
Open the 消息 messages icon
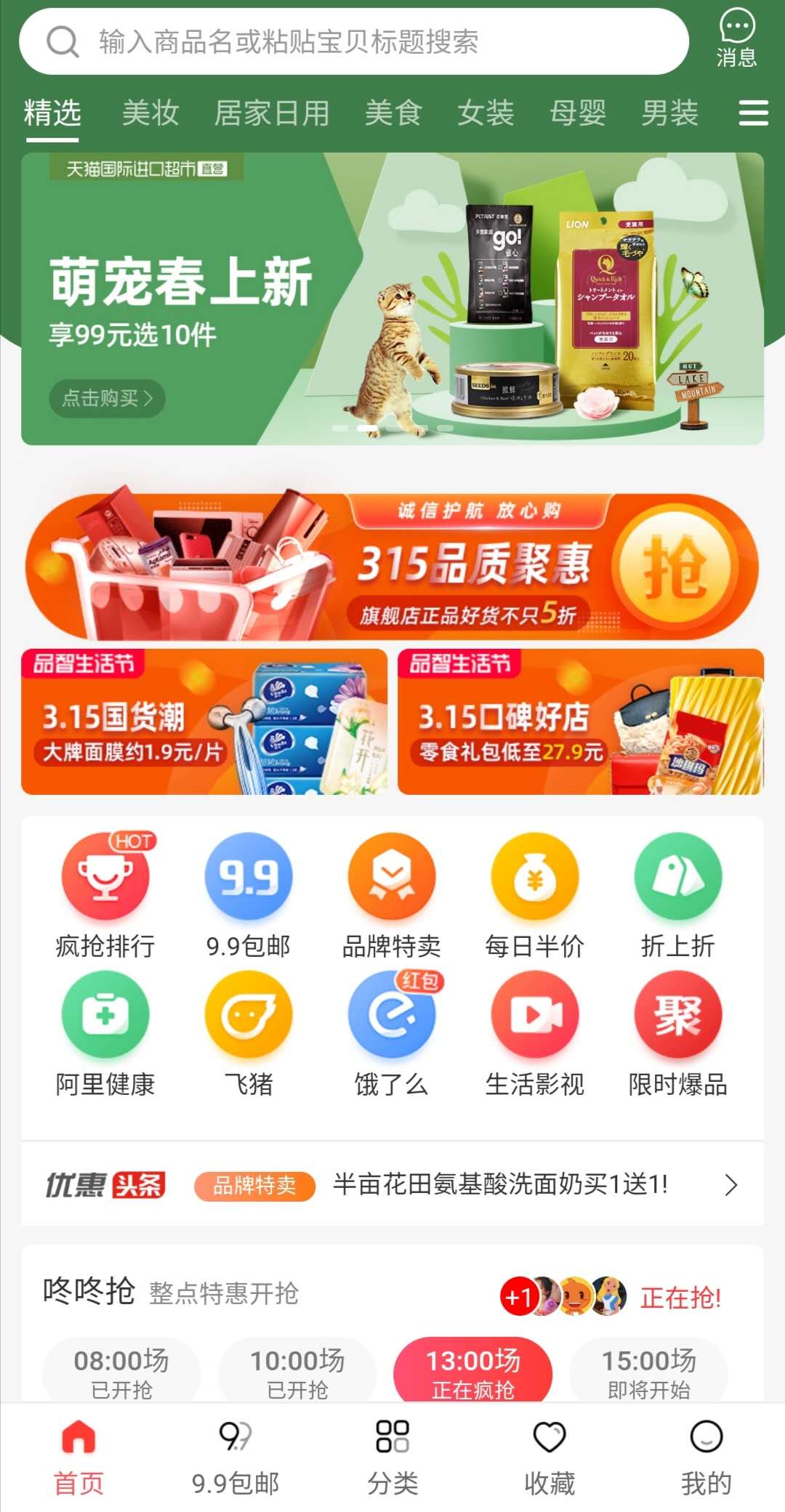pyautogui.click(x=737, y=39)
